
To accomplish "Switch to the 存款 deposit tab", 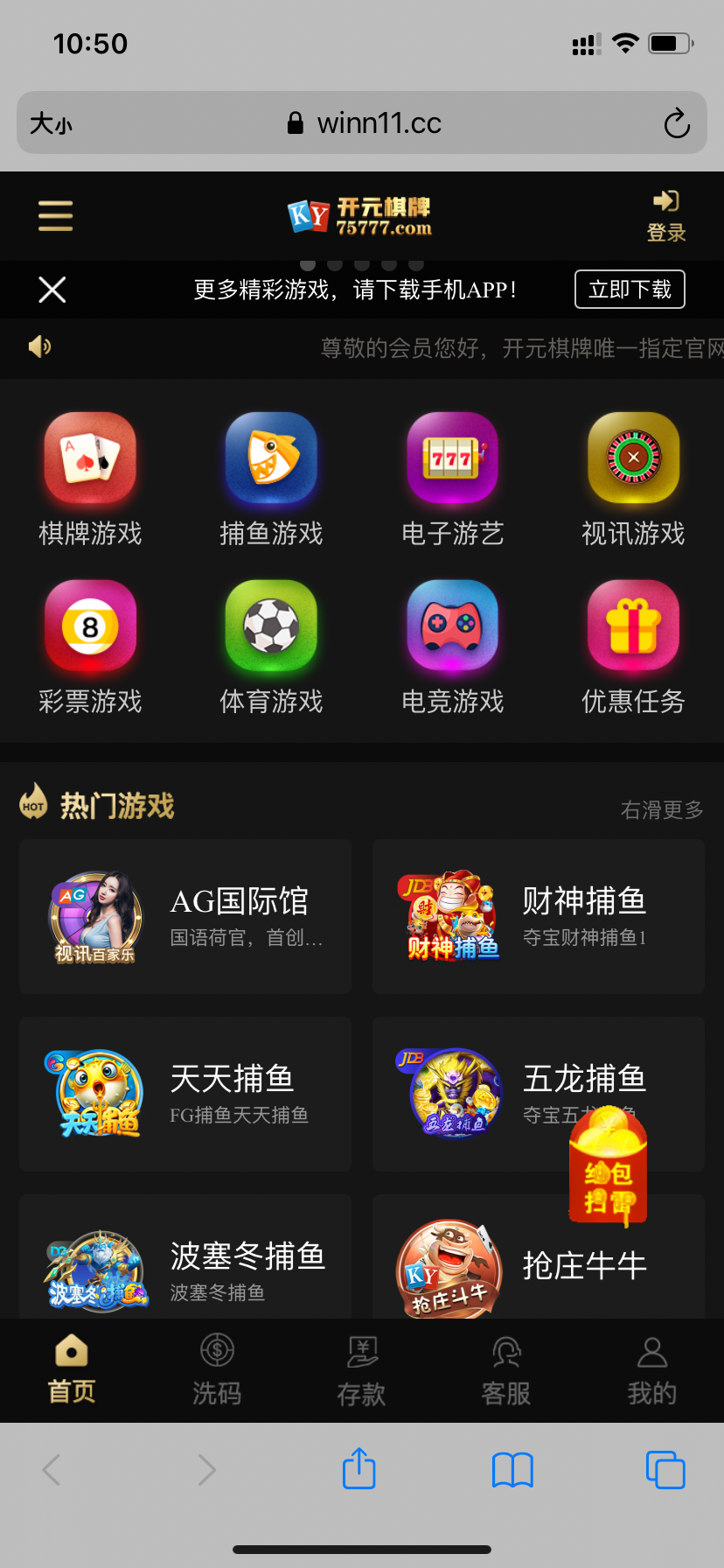I will (361, 1370).
